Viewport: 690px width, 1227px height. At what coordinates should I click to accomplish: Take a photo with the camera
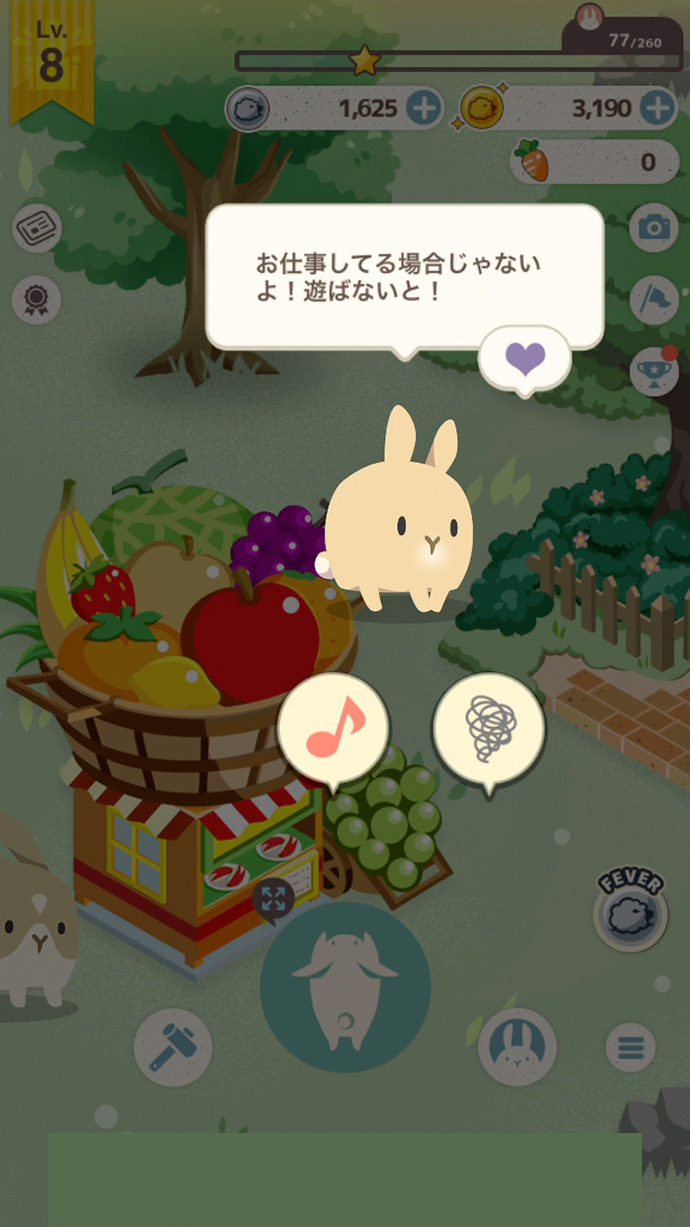[654, 229]
